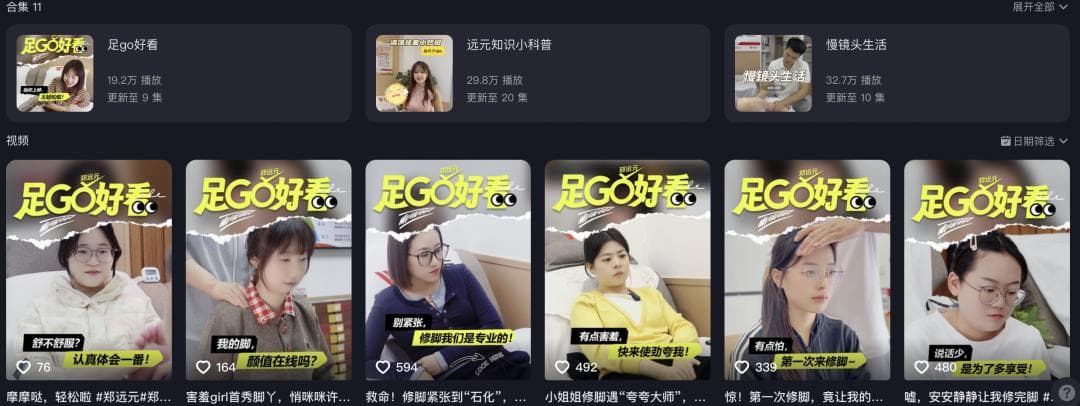Play the video 害羞girl首秀脚丫
The width and height of the screenshot is (1080, 406).
268,270
